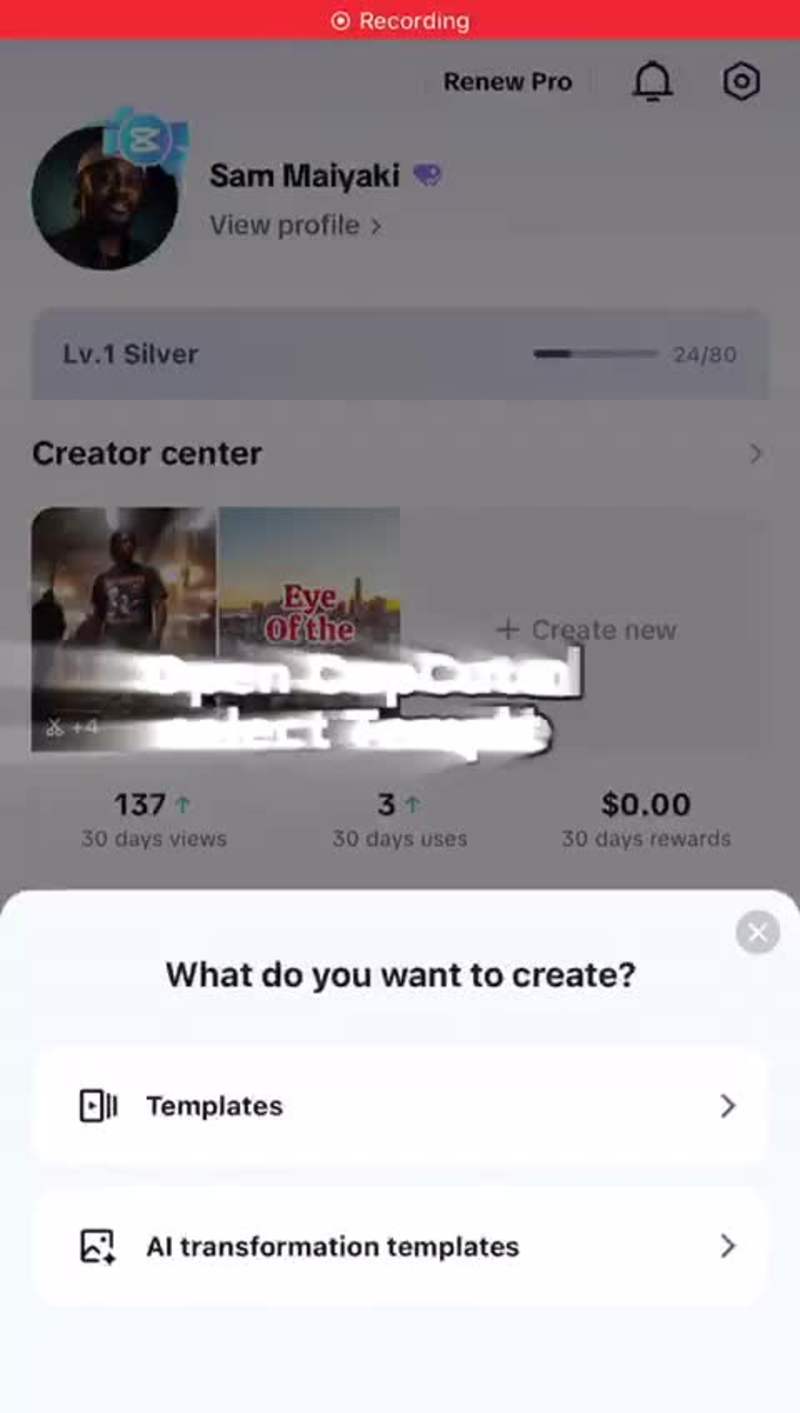Open the Templates option
This screenshot has width=800, height=1413.
(x=400, y=1105)
